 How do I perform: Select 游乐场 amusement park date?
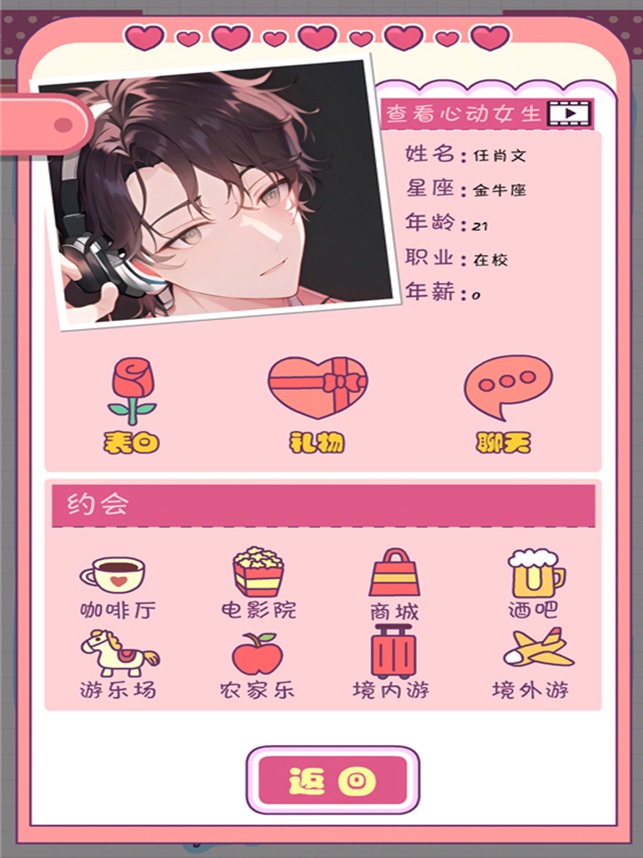point(118,664)
